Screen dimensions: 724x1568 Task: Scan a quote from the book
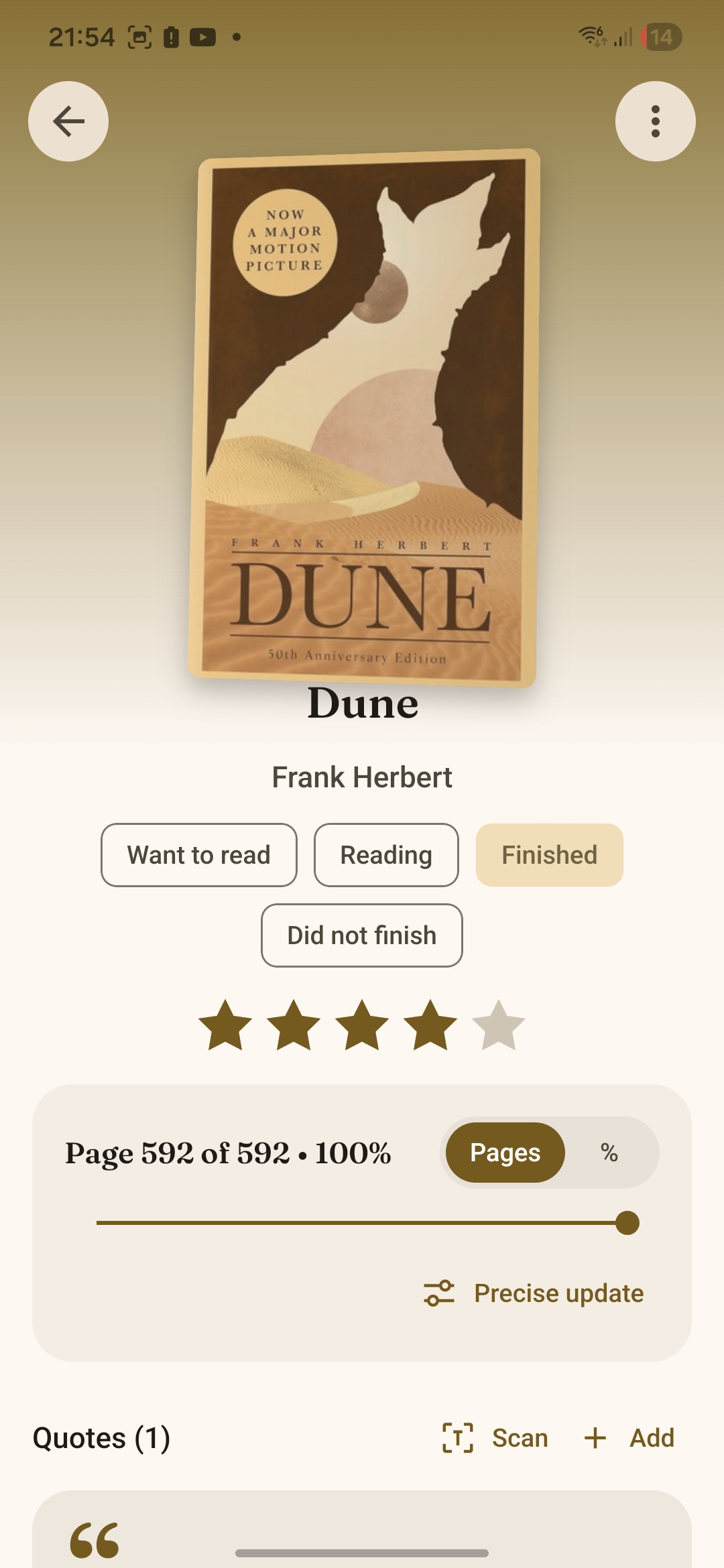(x=495, y=1438)
